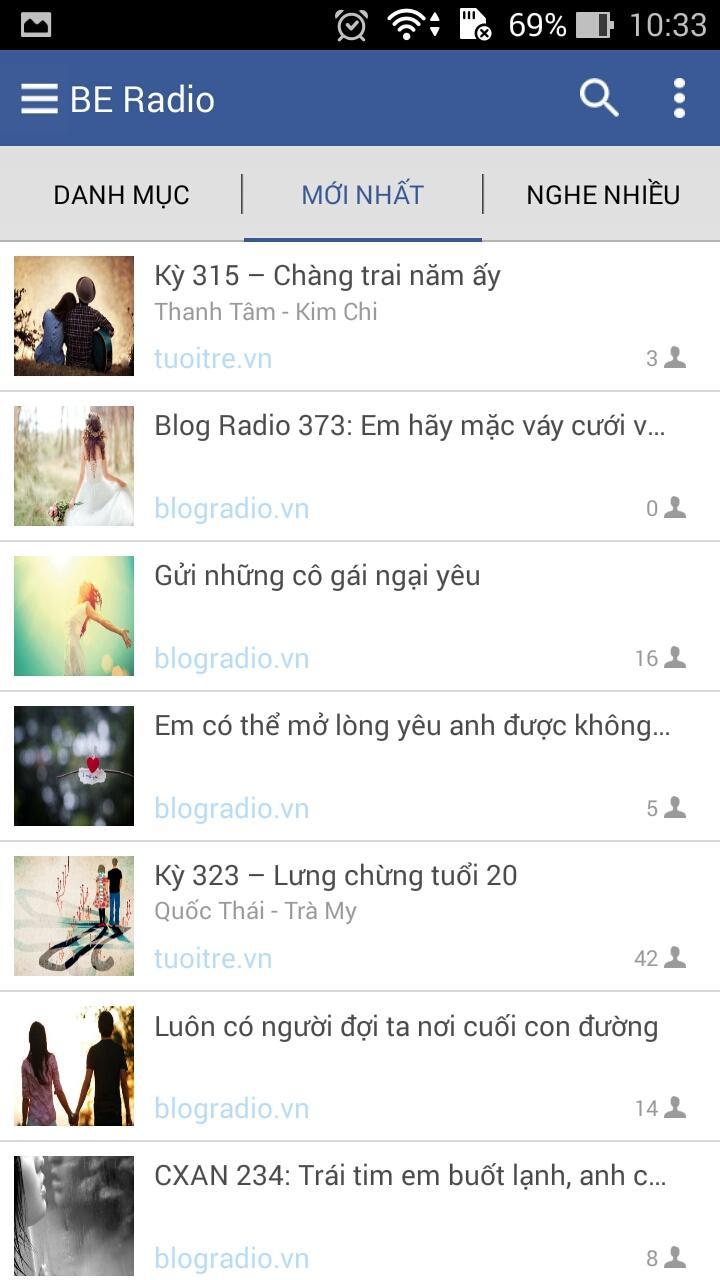Switch to the DANH MỤC tab
This screenshot has height=1280, width=720.
(121, 195)
